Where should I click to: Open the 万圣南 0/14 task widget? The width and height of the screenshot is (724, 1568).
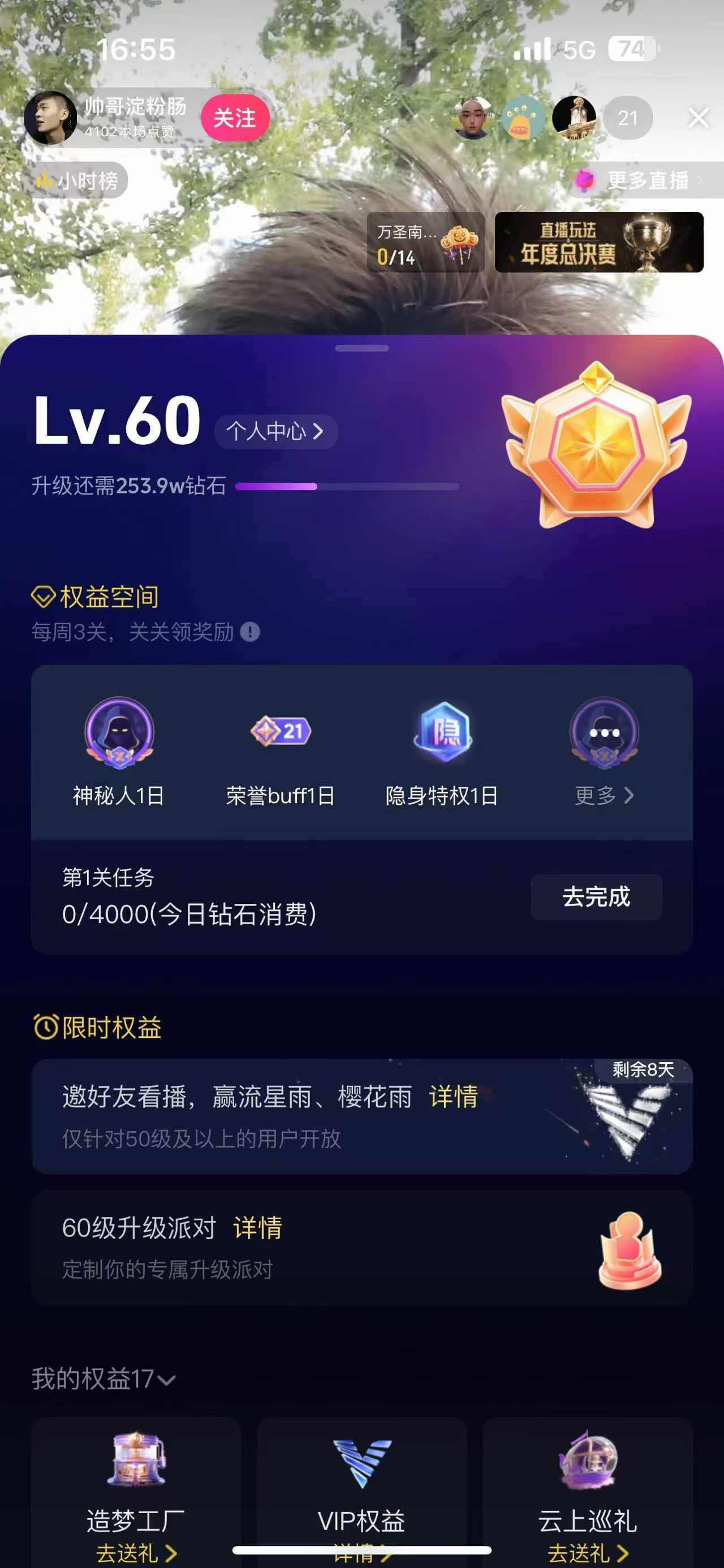425,242
